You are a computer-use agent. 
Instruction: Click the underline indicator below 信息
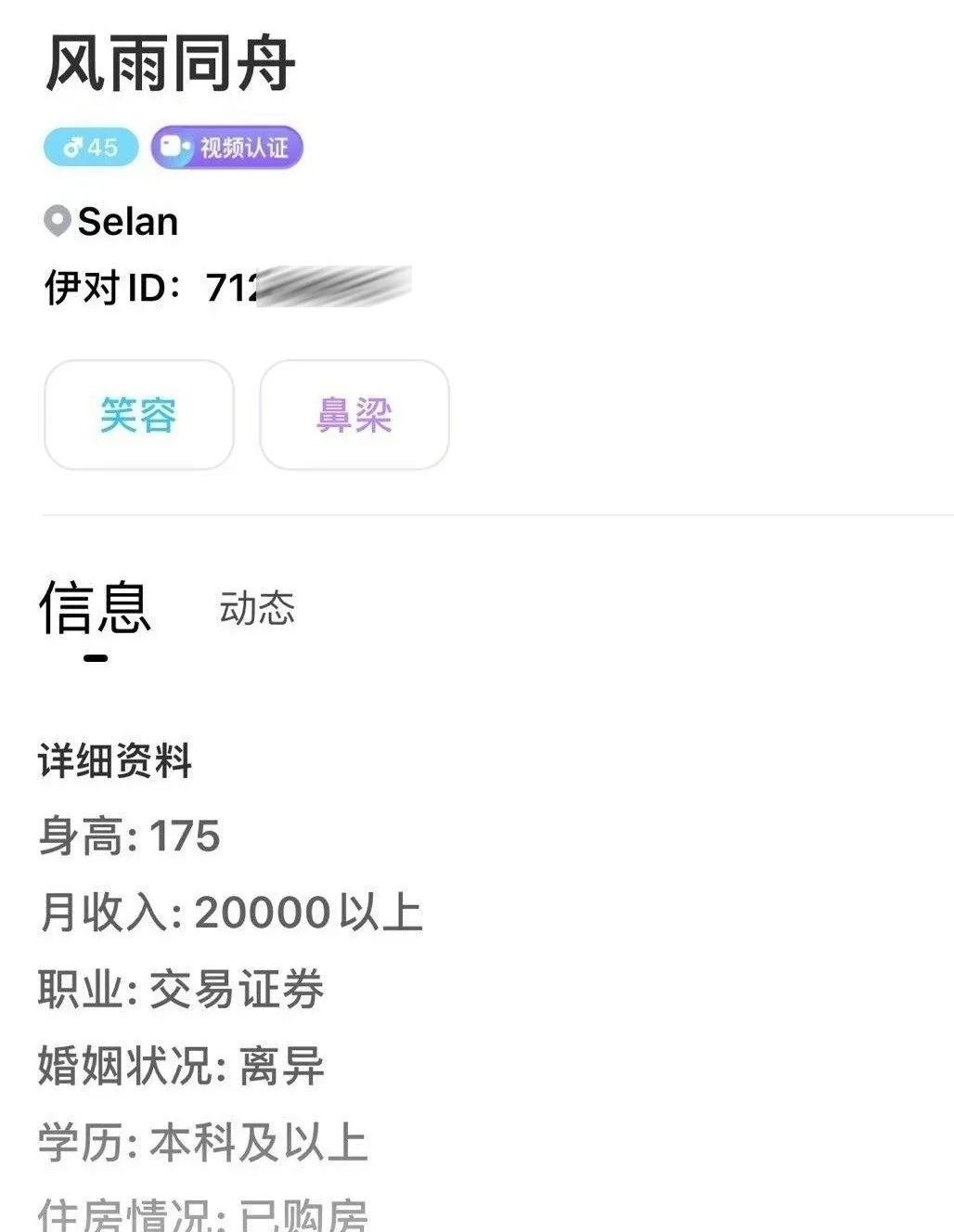click(95, 658)
